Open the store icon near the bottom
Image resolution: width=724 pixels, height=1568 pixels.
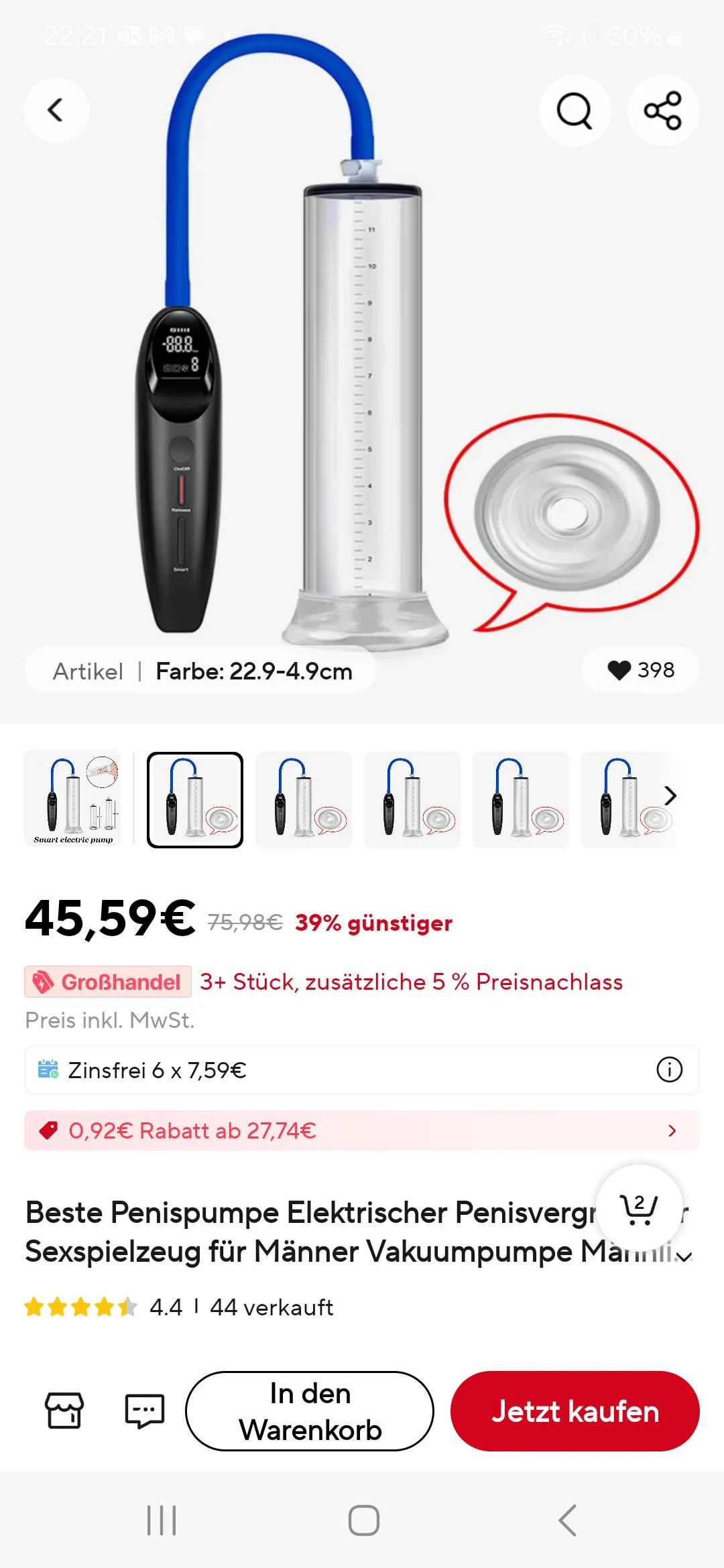(64, 1411)
